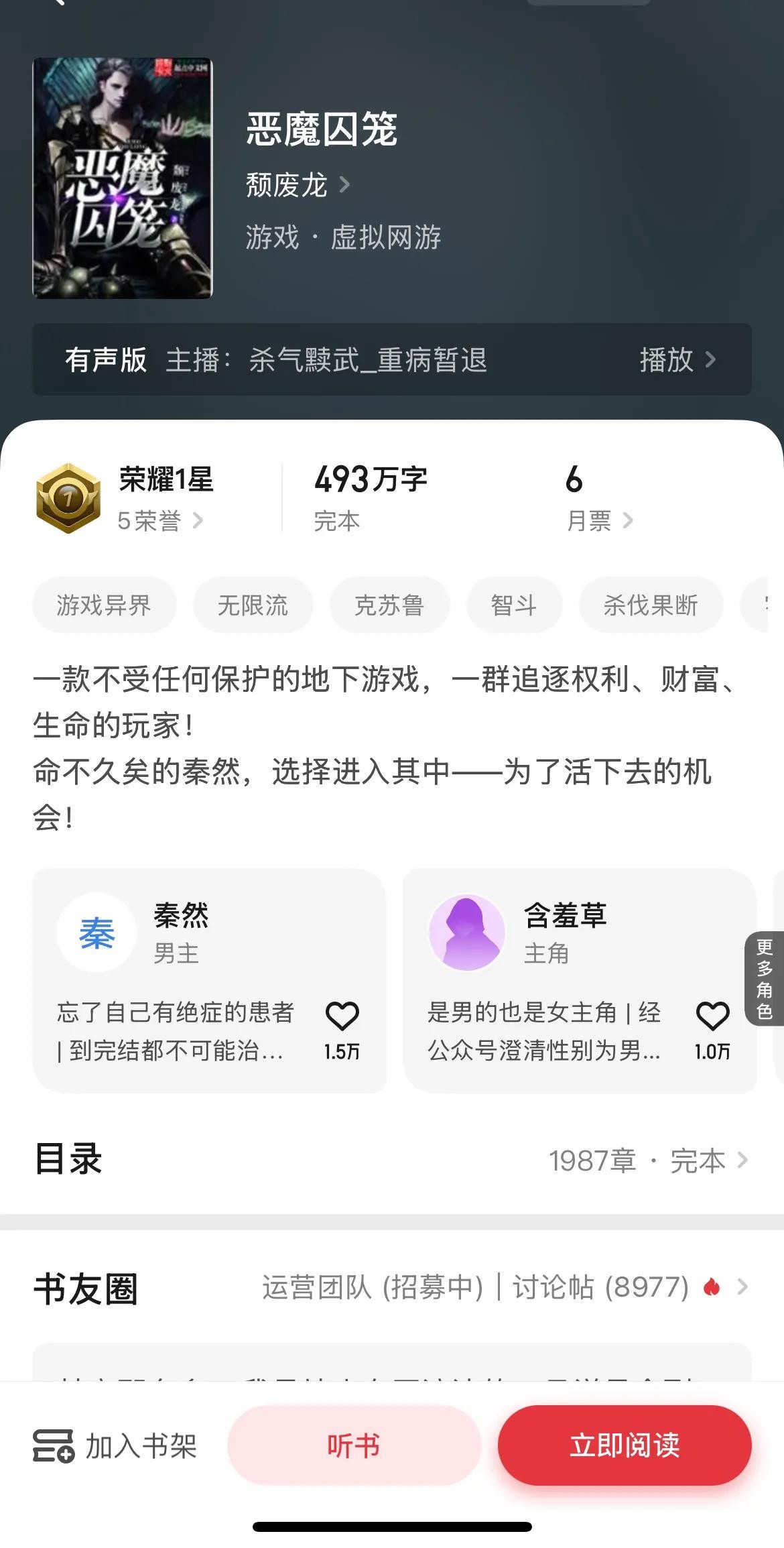Viewport: 784px width, 1548px height.
Task: Like the character 秦然
Action: pyautogui.click(x=342, y=1016)
